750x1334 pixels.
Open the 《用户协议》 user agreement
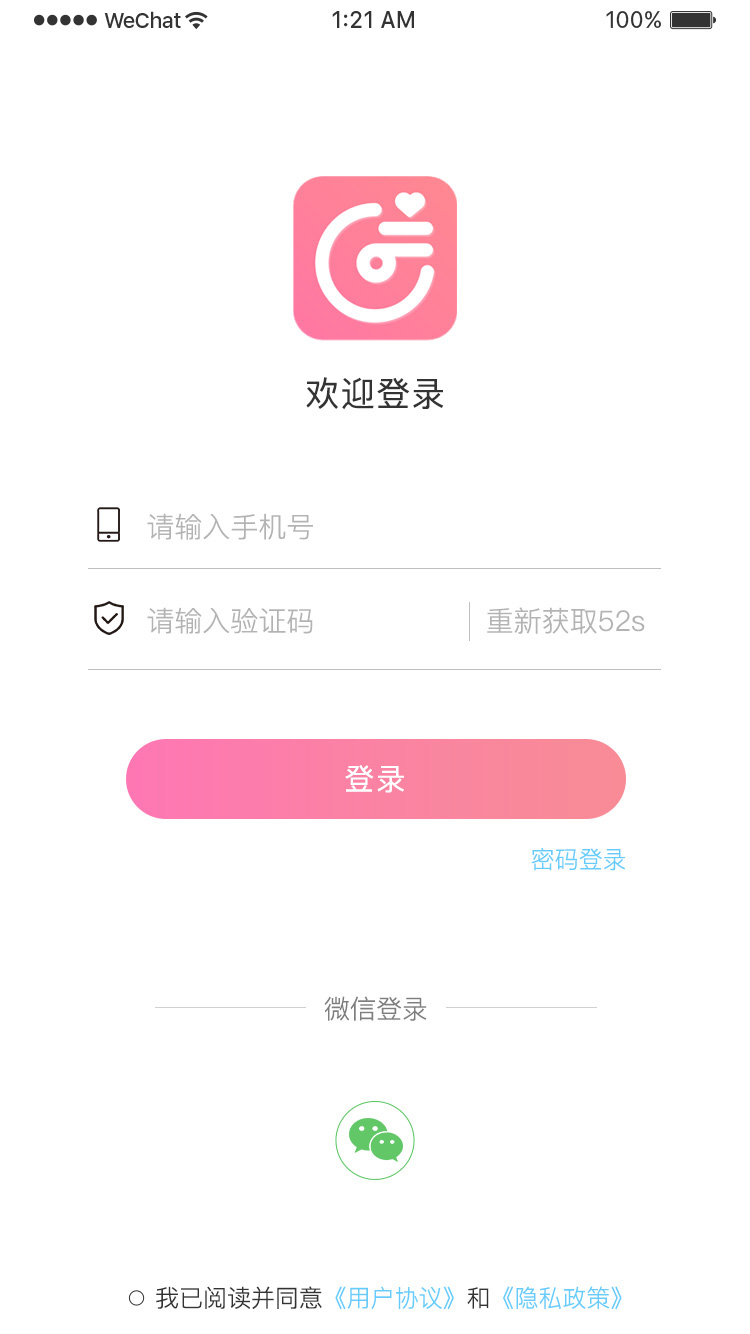pyautogui.click(x=395, y=1298)
